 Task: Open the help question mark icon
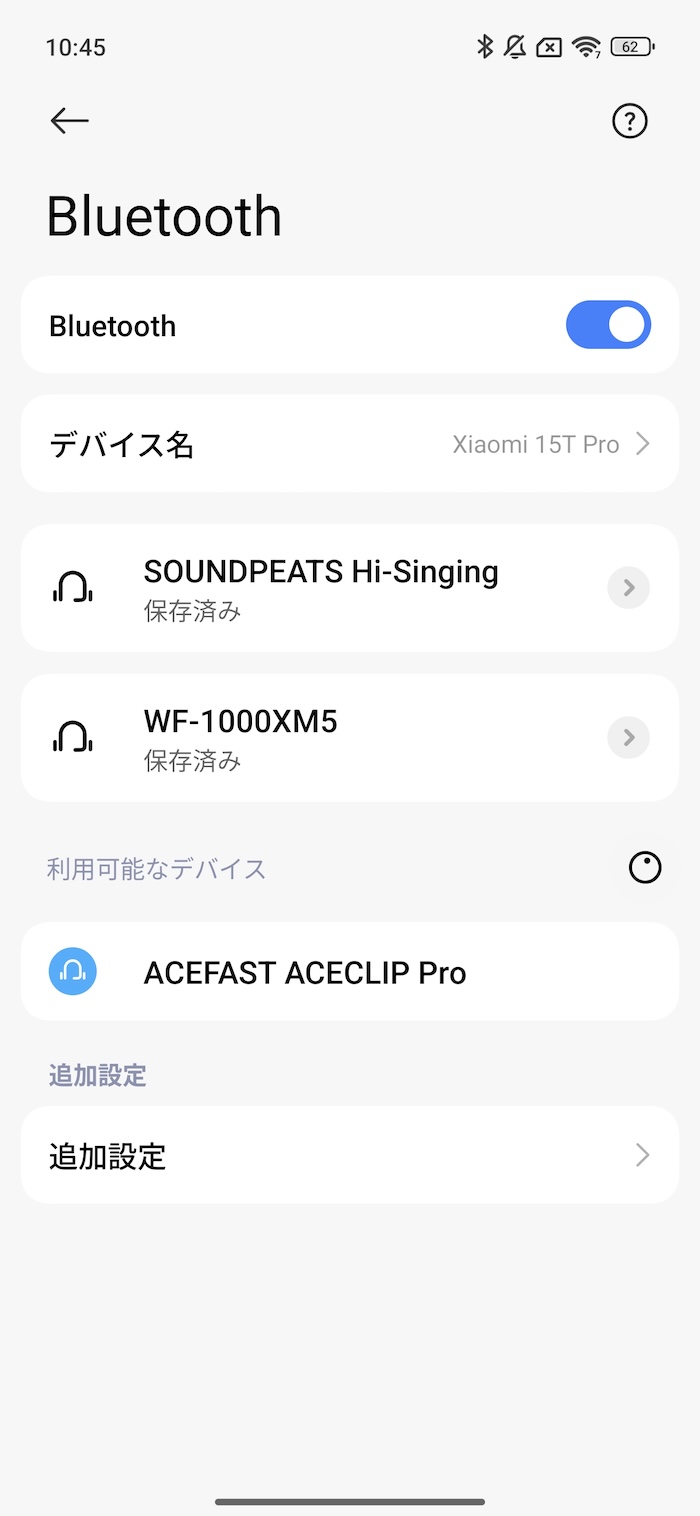pos(629,121)
